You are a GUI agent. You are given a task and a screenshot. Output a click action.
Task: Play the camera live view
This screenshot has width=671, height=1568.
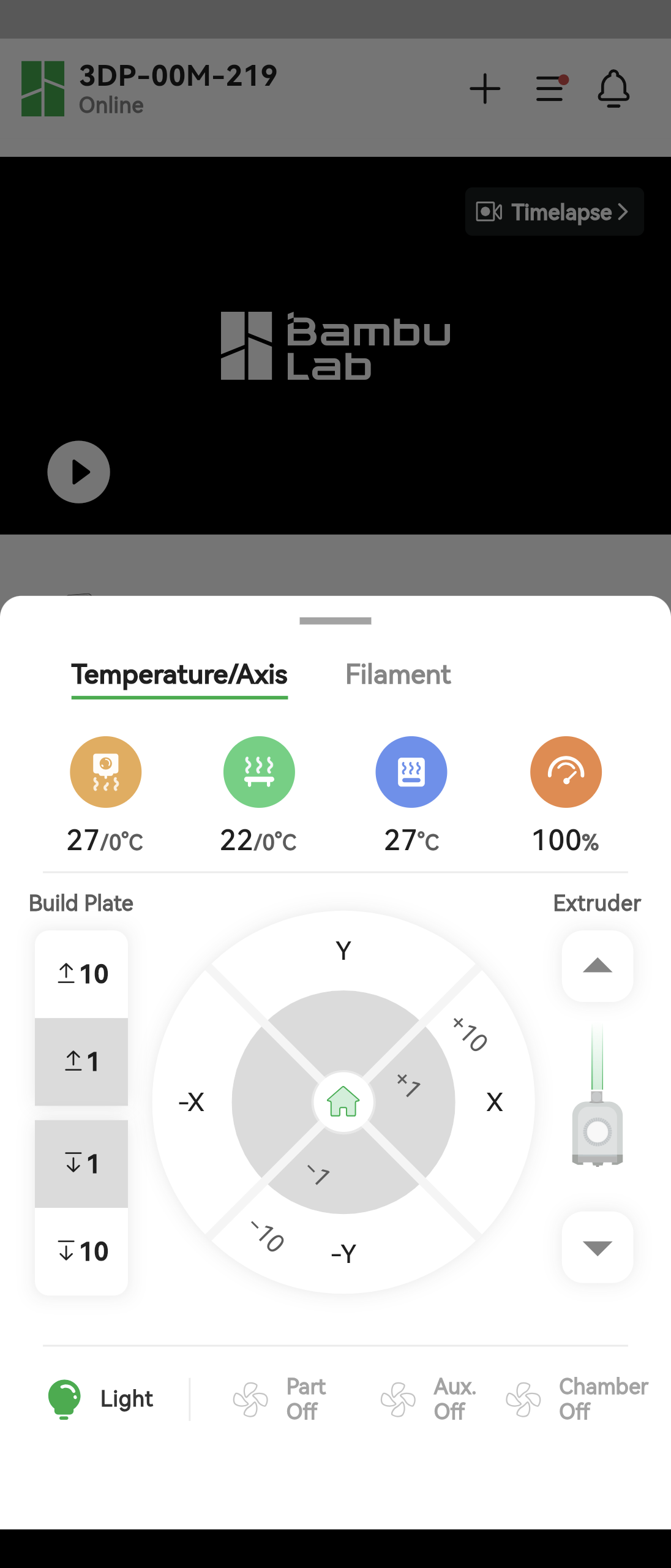click(79, 472)
